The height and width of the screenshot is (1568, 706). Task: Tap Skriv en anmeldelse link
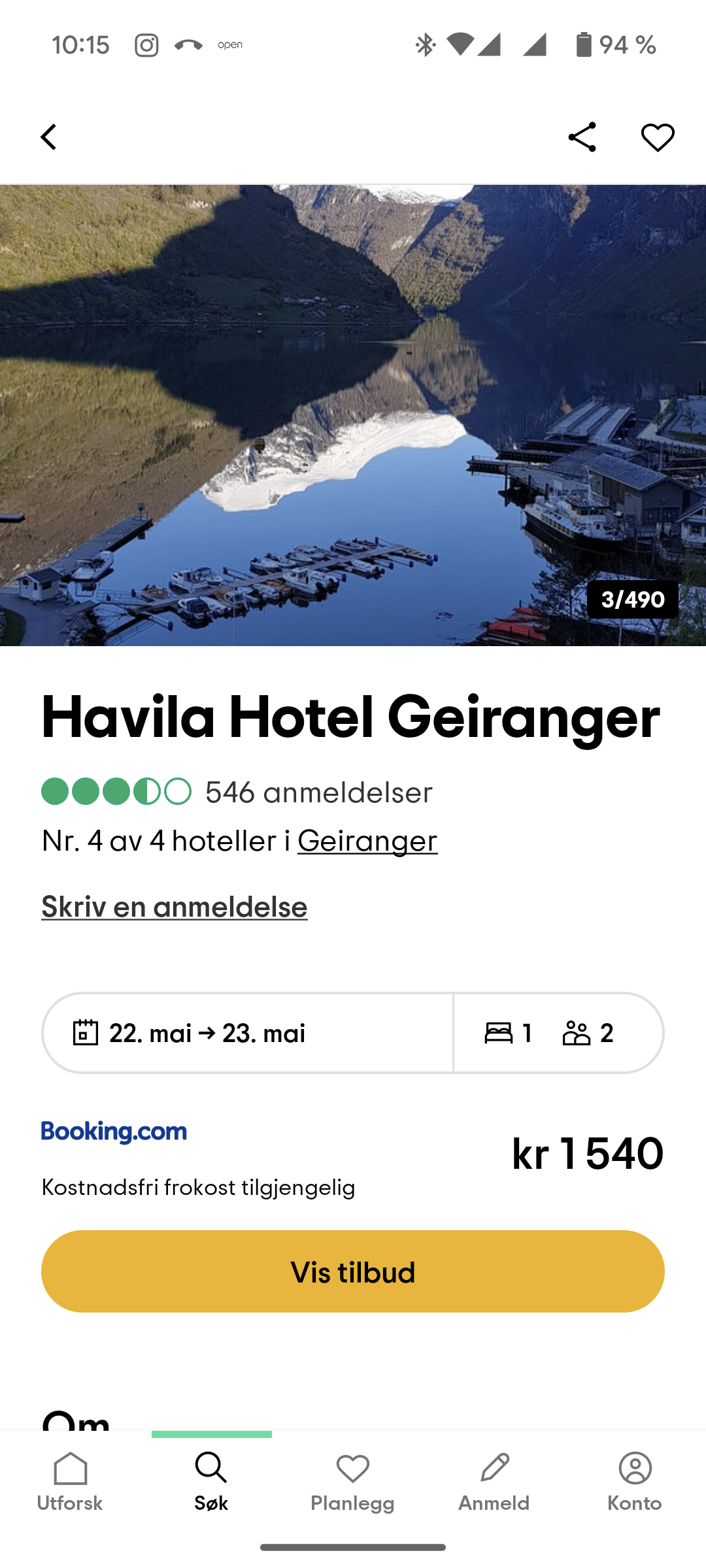pos(175,907)
